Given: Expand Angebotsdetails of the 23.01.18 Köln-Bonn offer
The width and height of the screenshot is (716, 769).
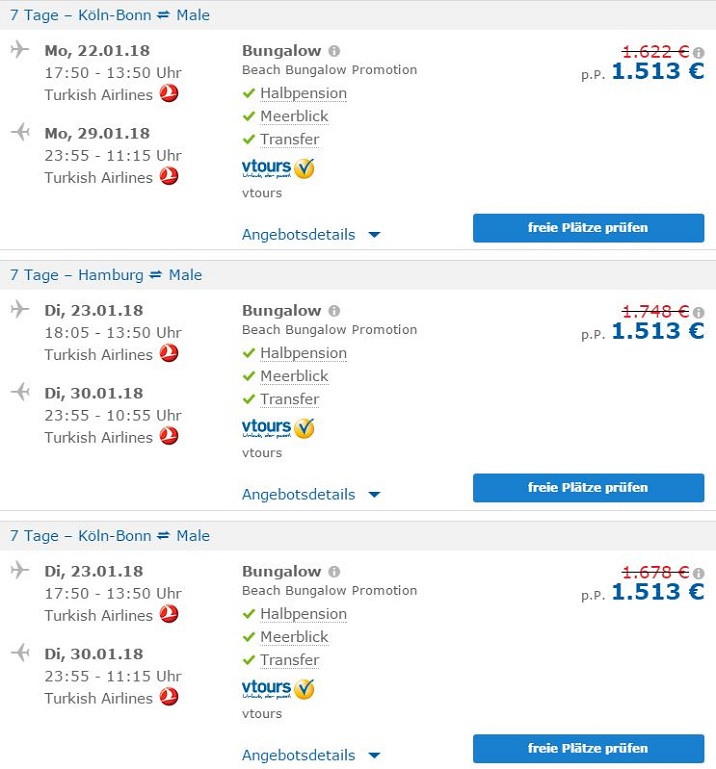Looking at the screenshot, I should (311, 755).
